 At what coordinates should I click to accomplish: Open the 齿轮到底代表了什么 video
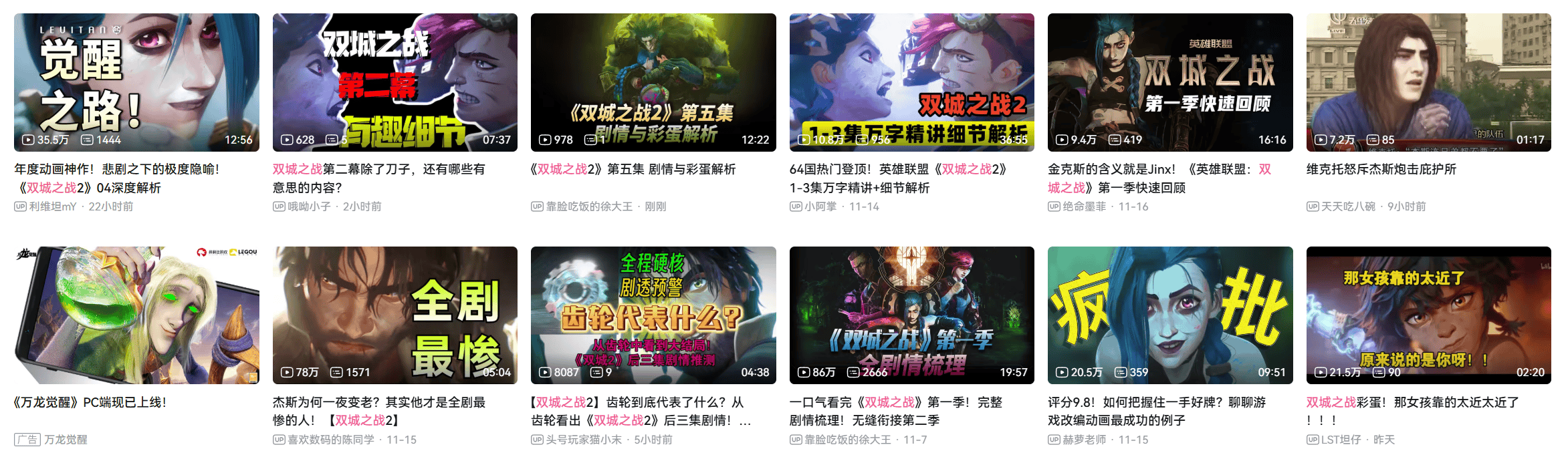tap(653, 315)
